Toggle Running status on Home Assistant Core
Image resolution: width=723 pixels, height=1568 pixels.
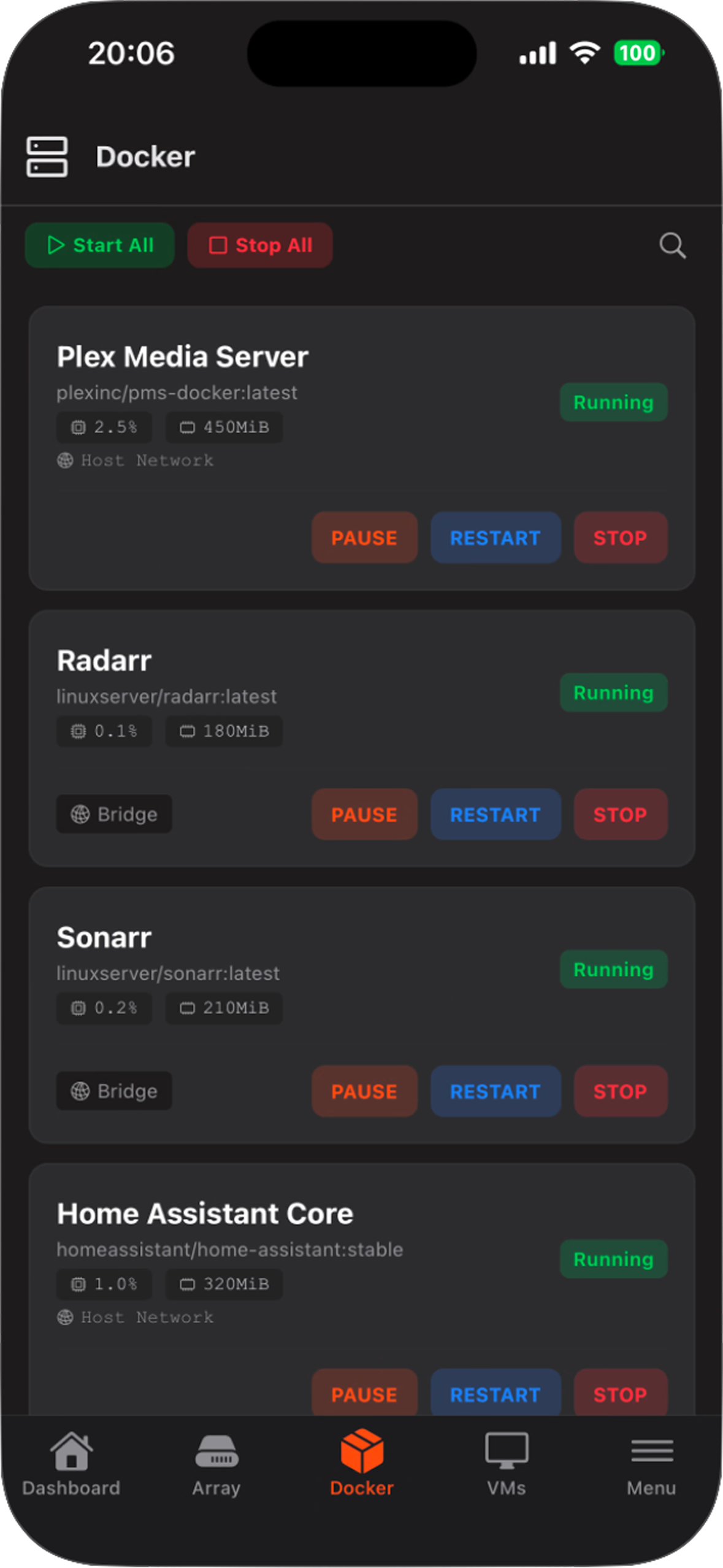point(613,1259)
